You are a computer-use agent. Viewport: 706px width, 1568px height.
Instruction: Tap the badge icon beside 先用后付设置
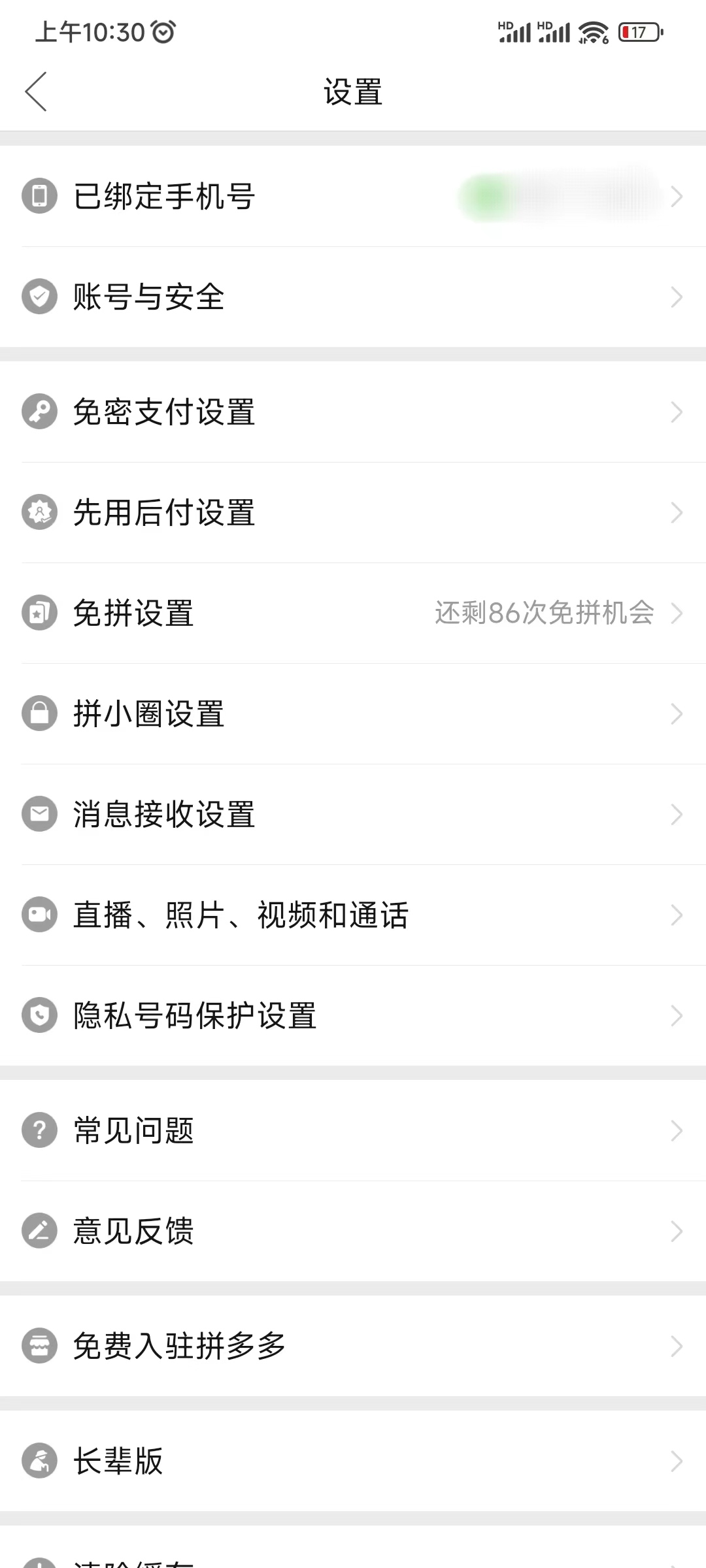[39, 513]
